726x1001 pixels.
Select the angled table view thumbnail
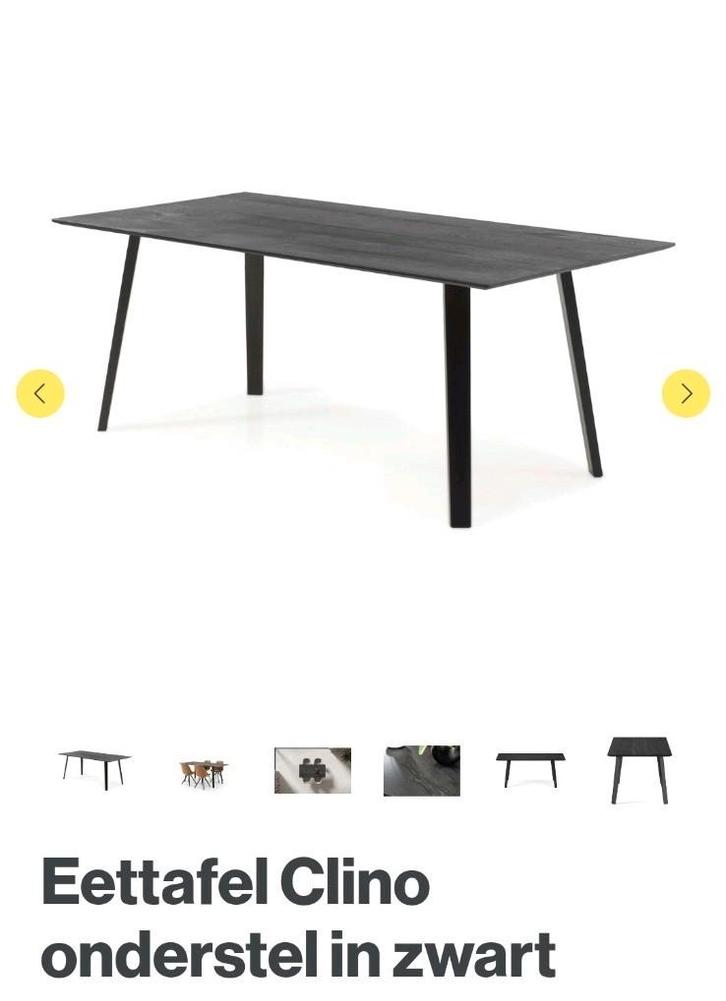[x=95, y=769]
